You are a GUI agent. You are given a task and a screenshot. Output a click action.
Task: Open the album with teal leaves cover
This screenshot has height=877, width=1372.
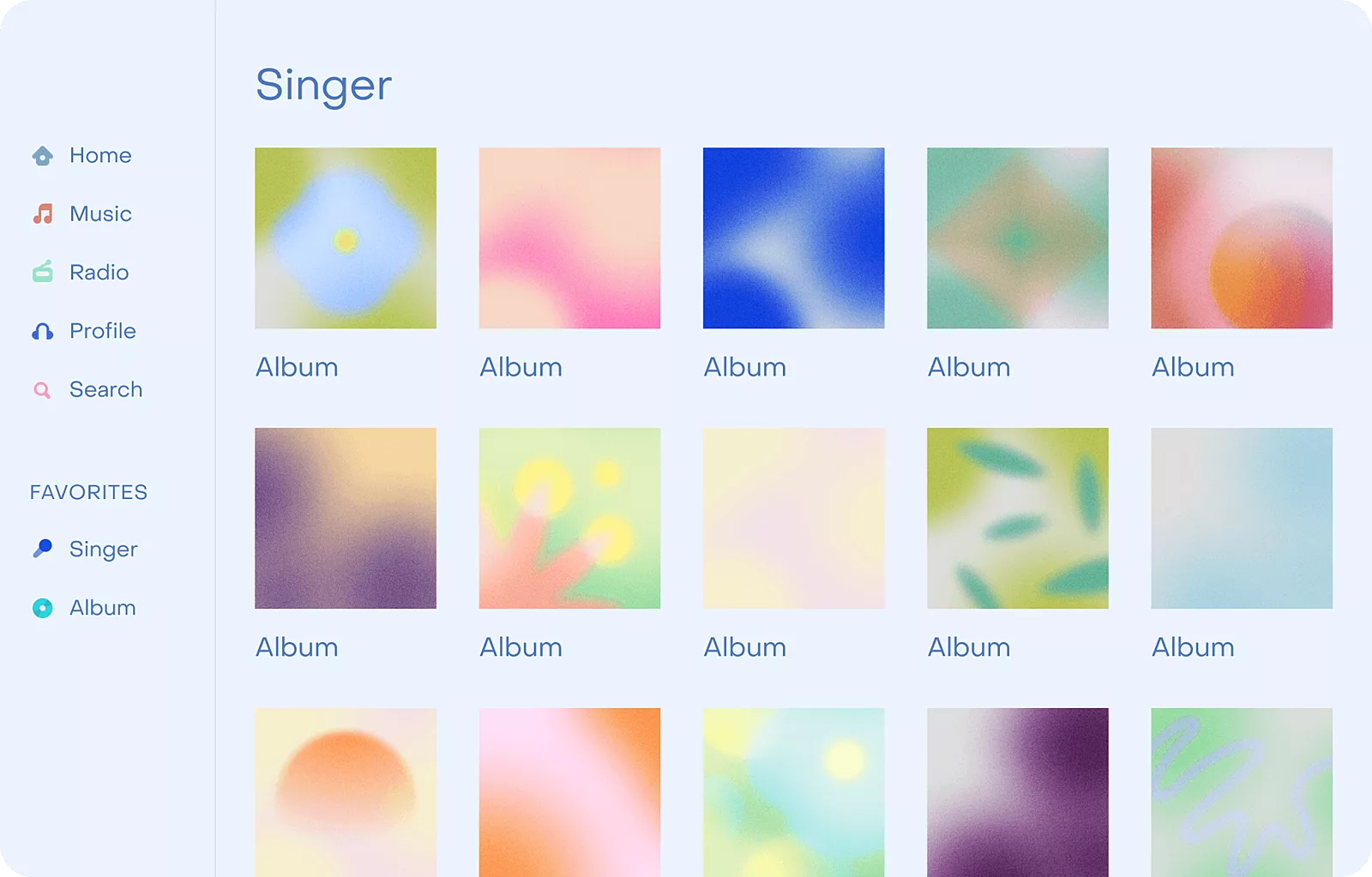(1017, 518)
